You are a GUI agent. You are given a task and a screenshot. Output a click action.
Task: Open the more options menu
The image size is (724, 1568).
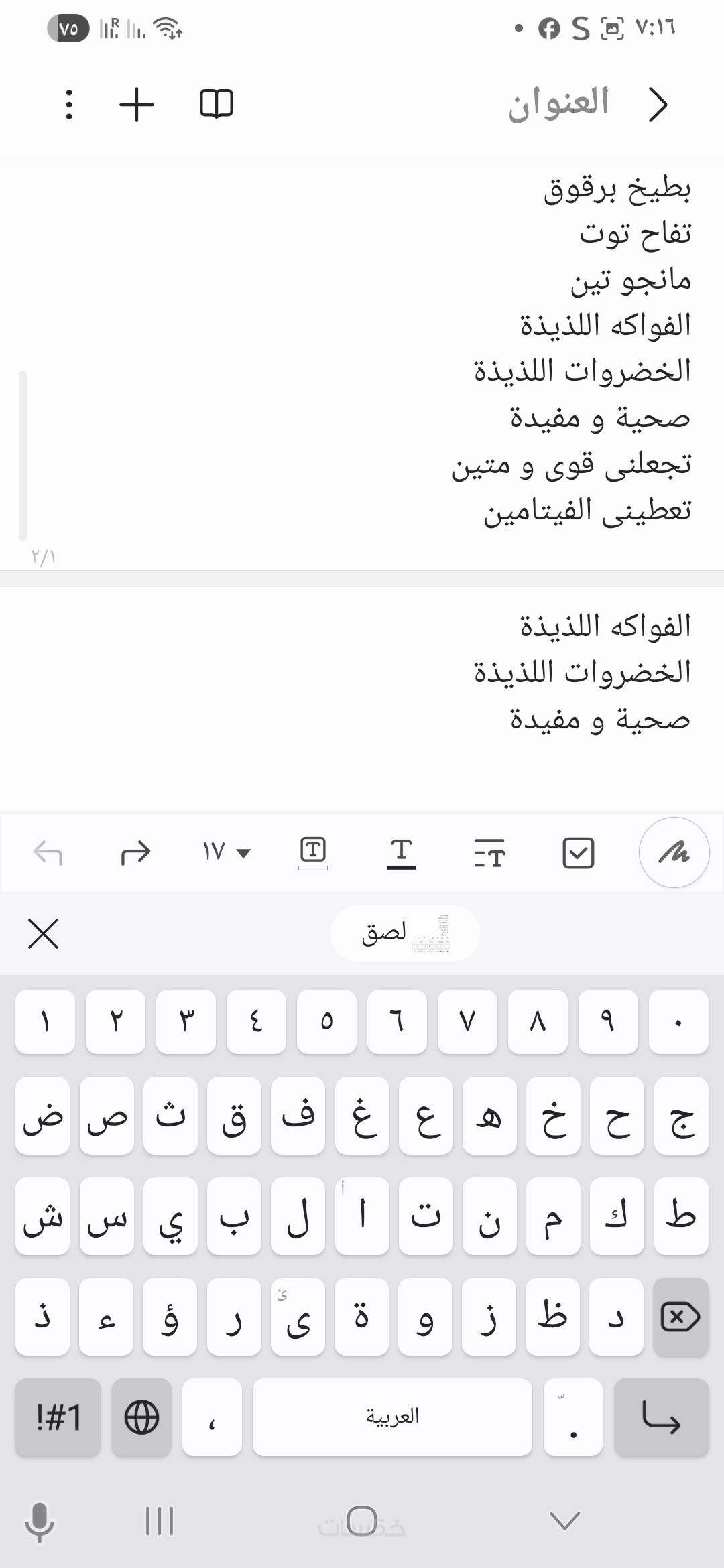point(69,105)
